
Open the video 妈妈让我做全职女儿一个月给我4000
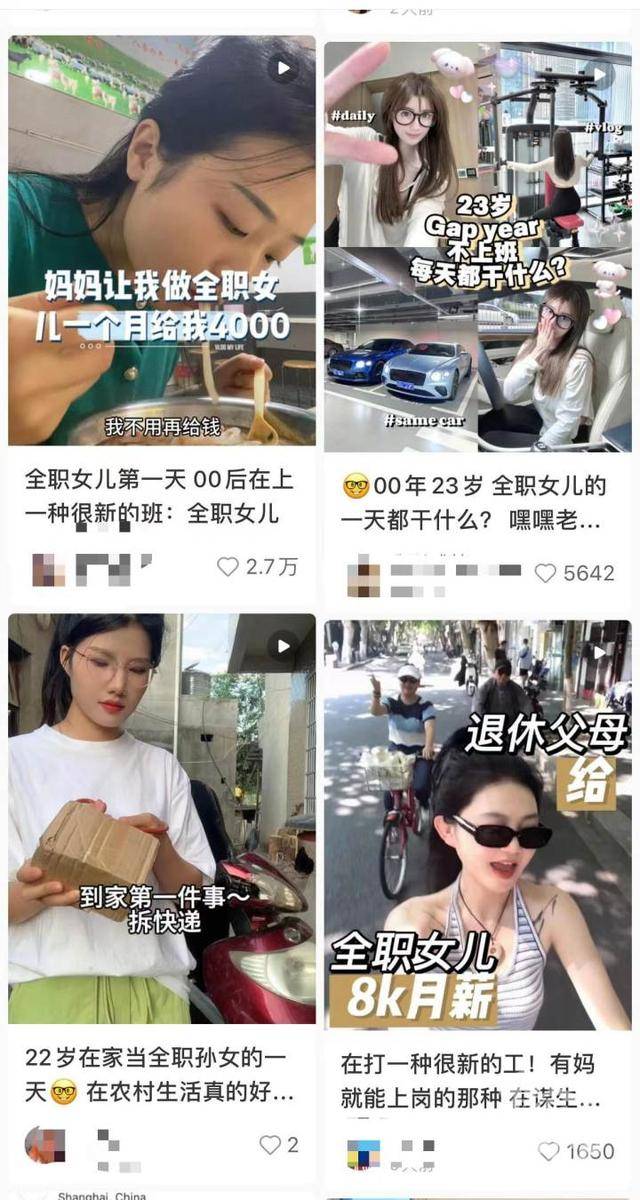pos(162,240)
